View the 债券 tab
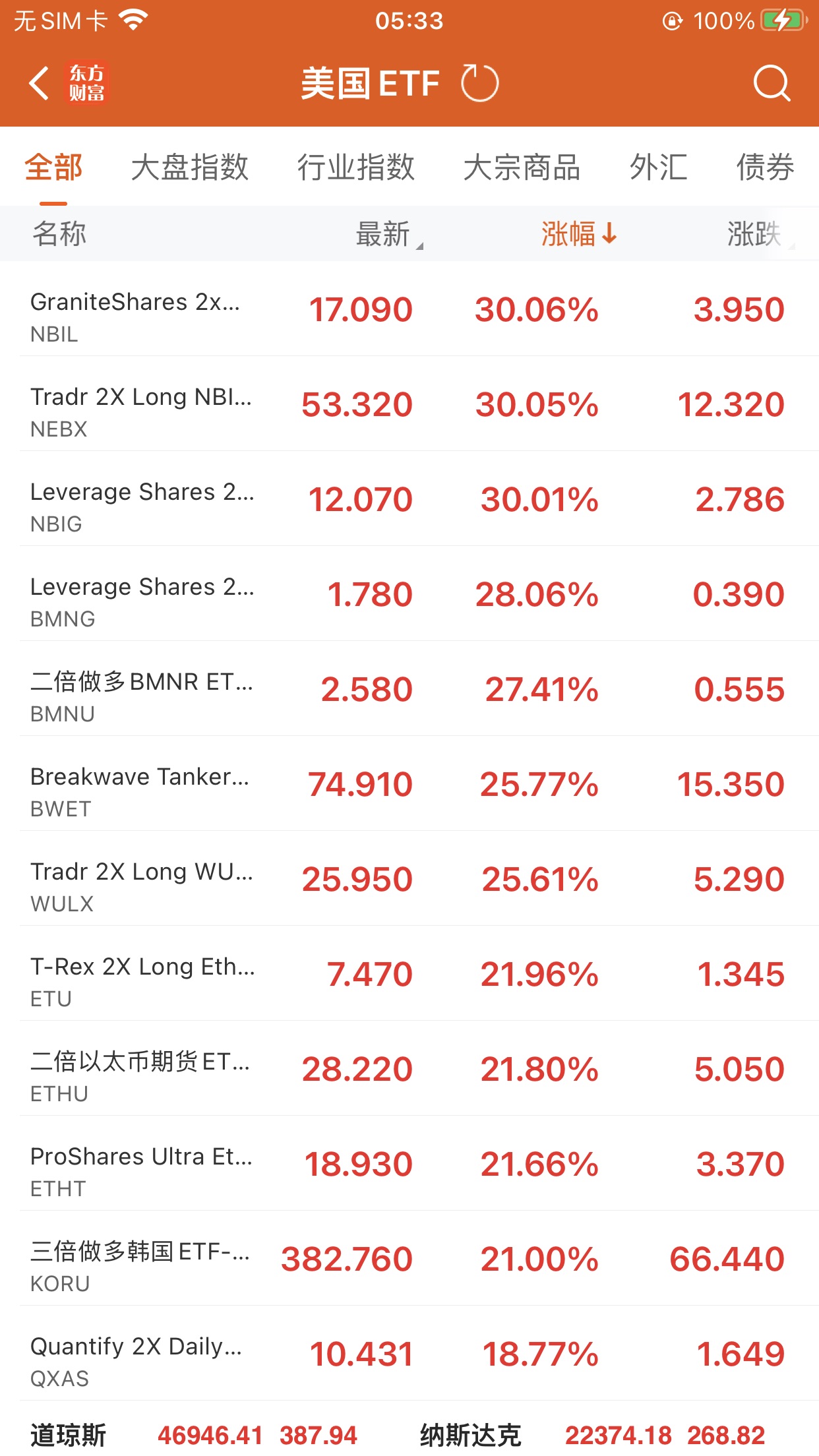819x1456 pixels. 765,167
